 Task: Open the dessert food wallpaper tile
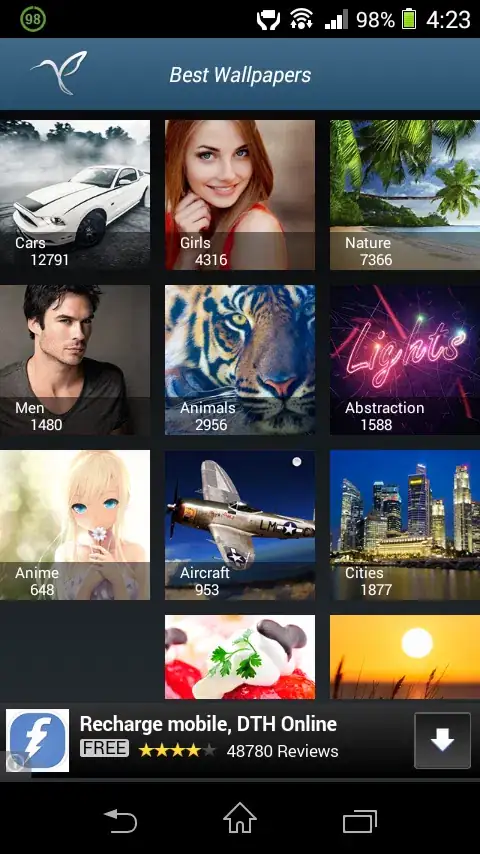pyautogui.click(x=240, y=657)
